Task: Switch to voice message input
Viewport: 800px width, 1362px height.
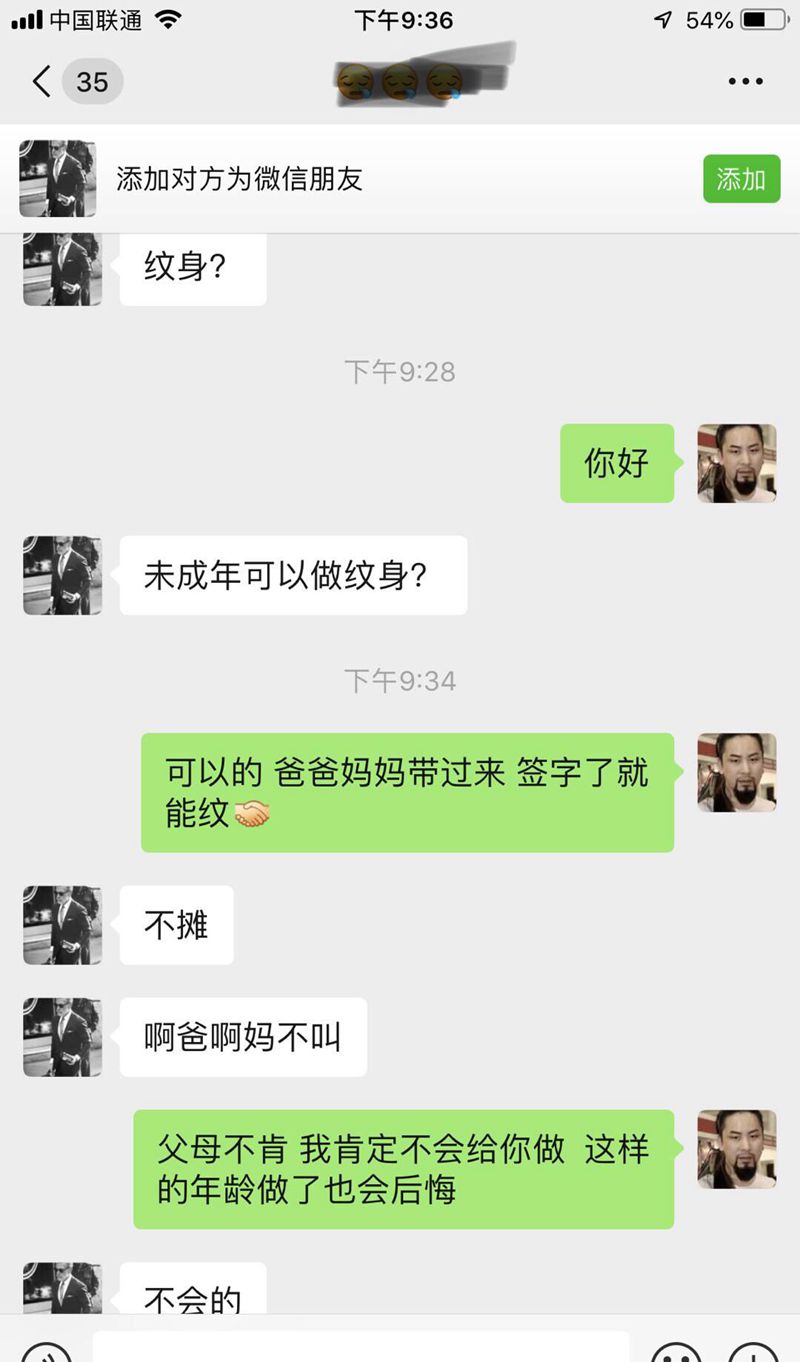Action: coord(46,1352)
